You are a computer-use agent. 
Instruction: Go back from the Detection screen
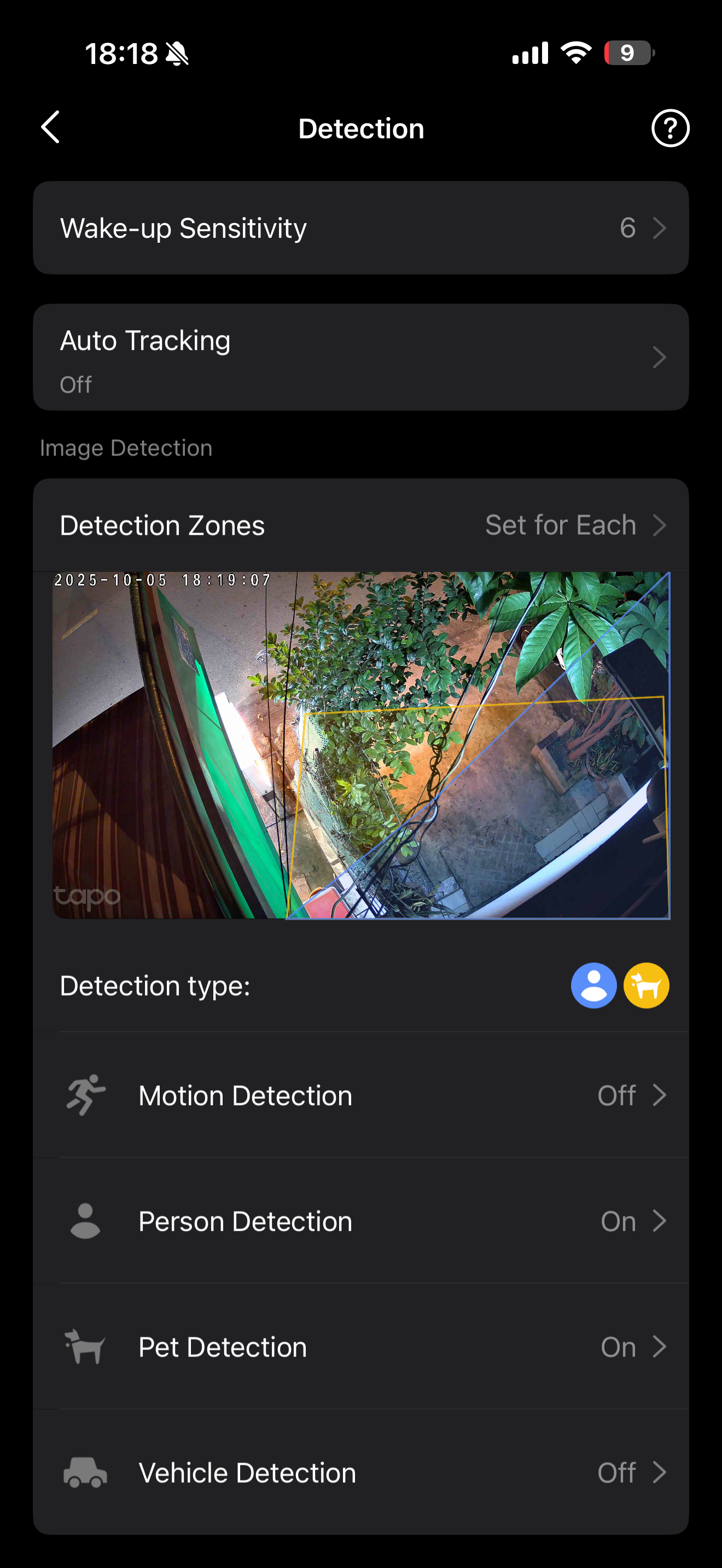pyautogui.click(x=50, y=127)
